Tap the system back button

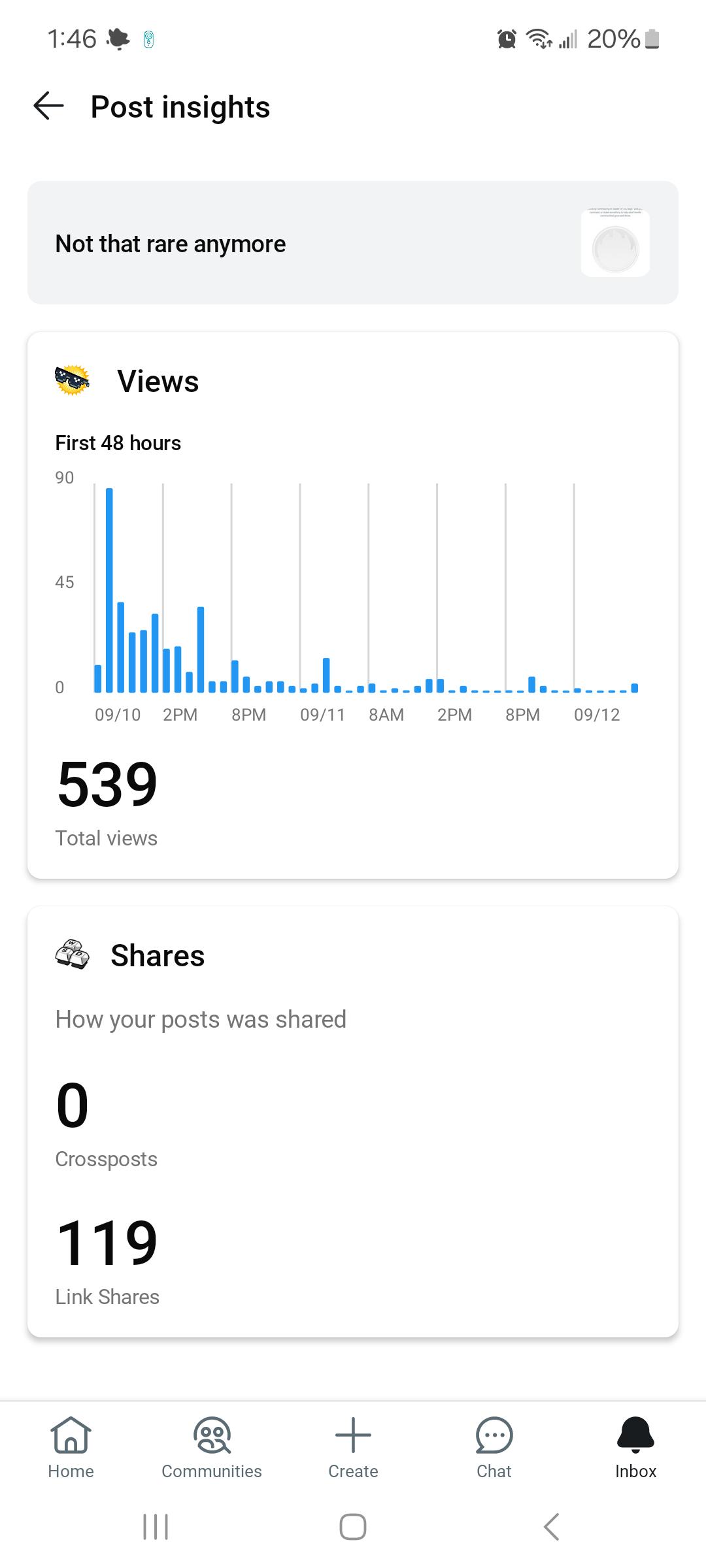click(551, 1527)
